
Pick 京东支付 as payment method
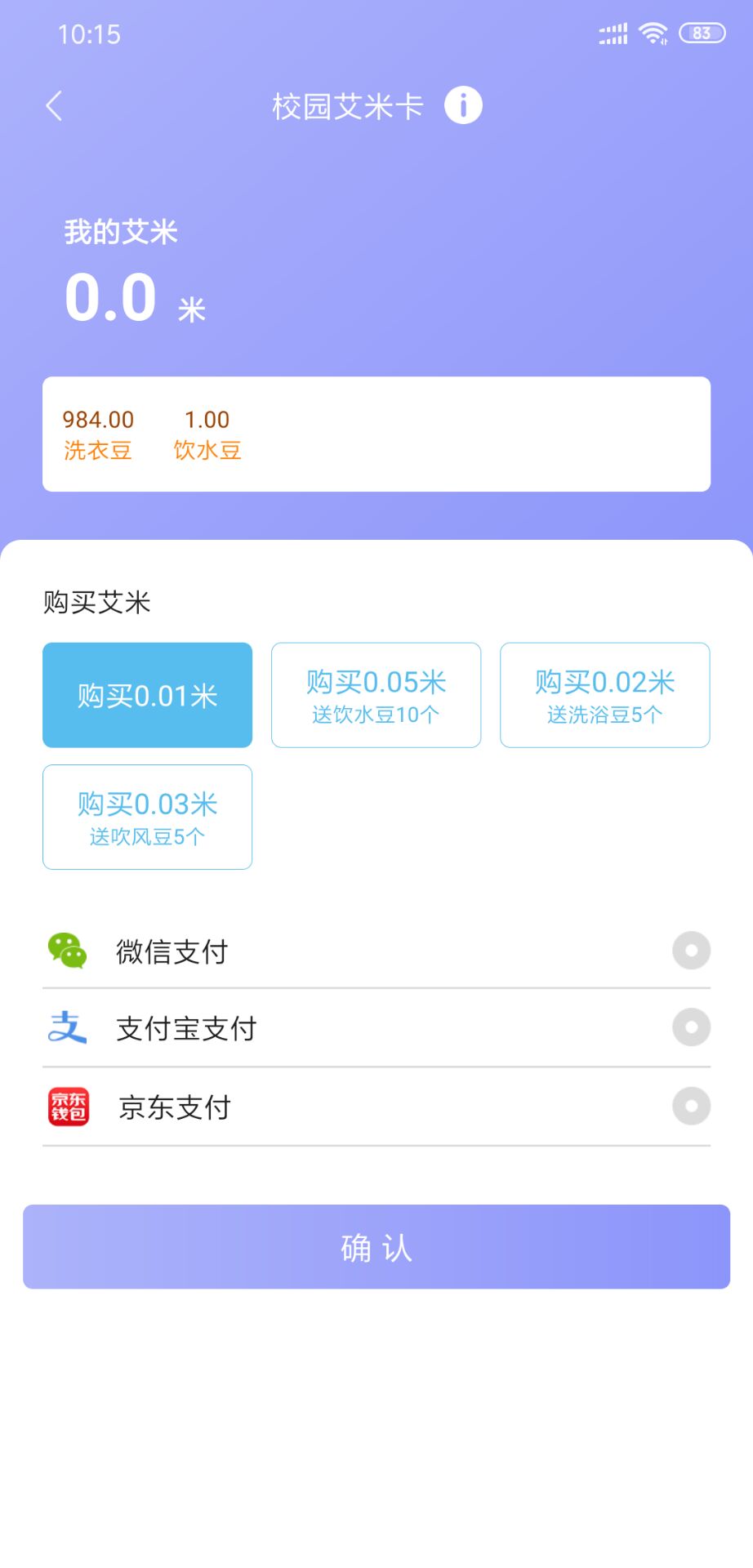pyautogui.click(x=691, y=1107)
